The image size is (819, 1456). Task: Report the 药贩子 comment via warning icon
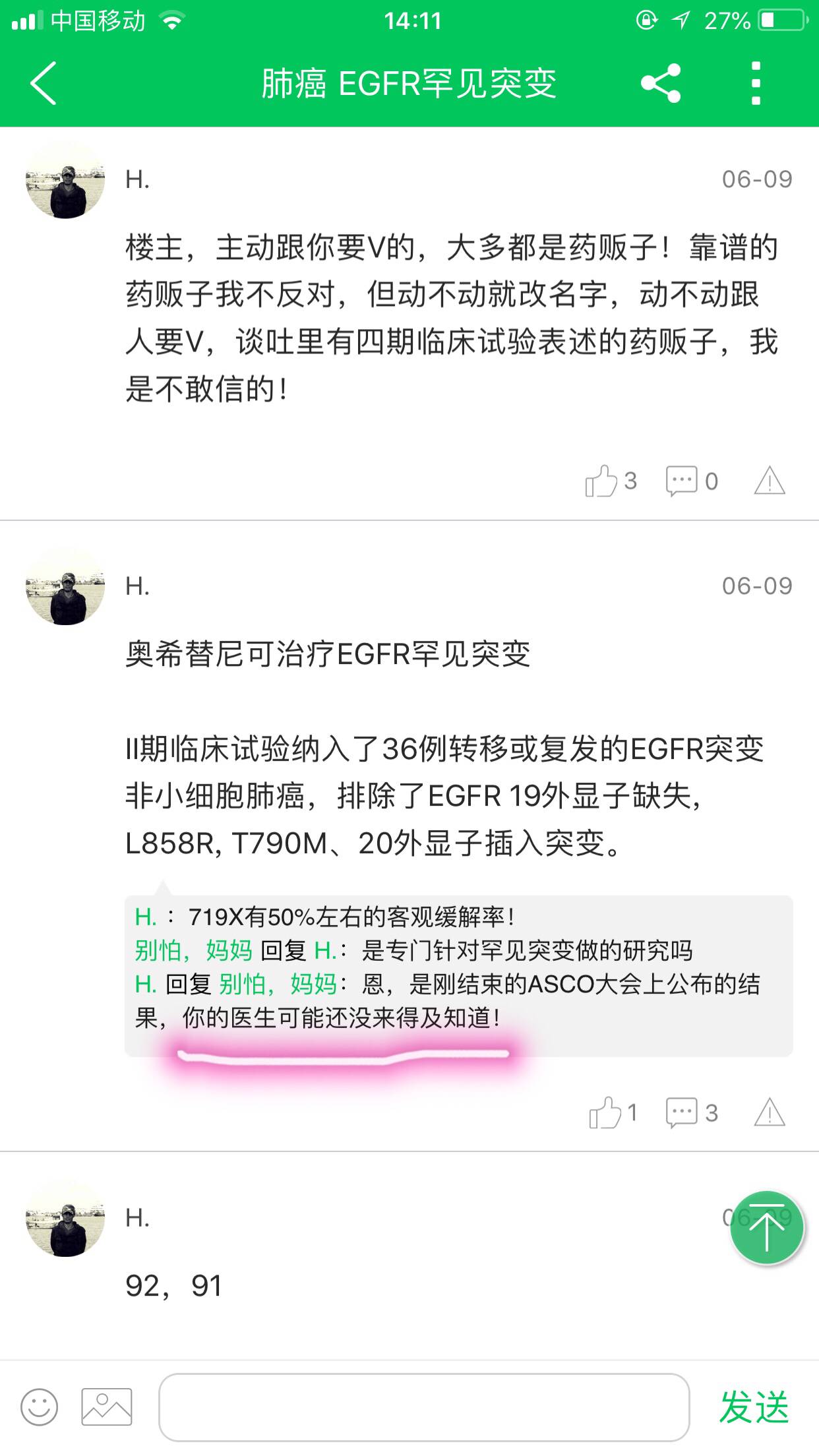pyautogui.click(x=769, y=481)
